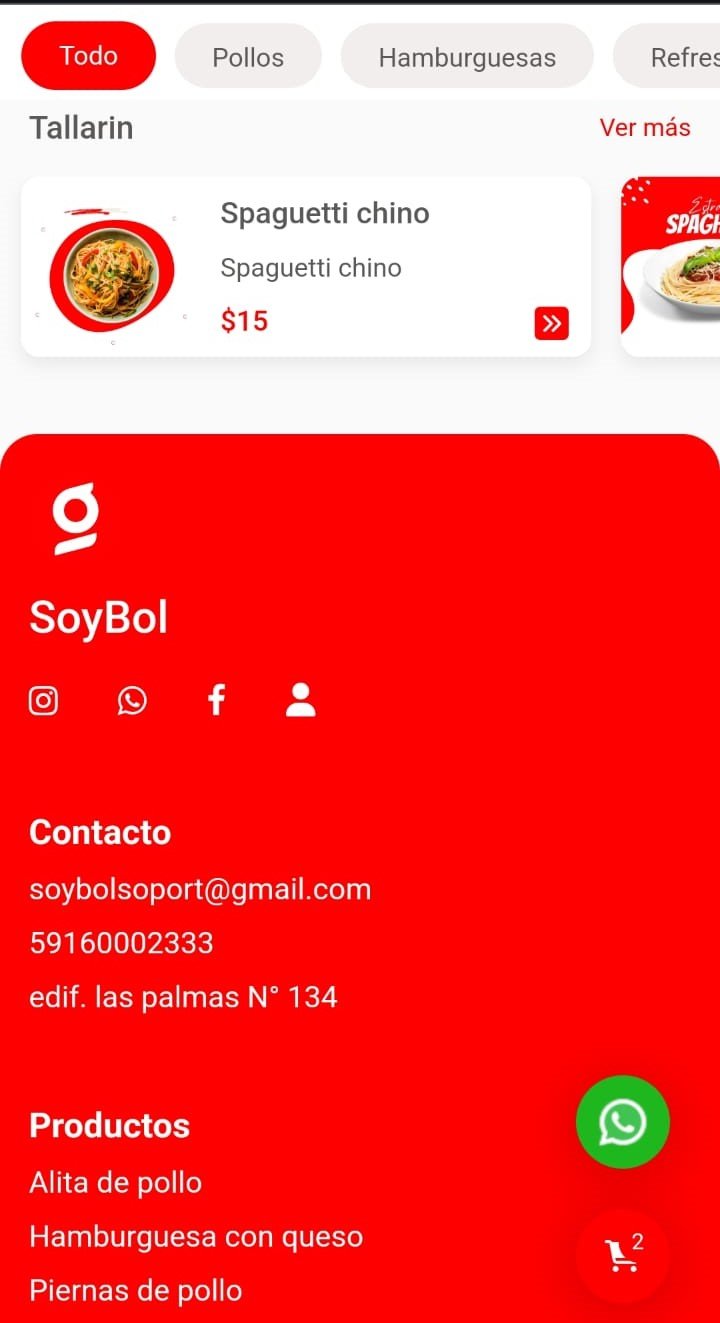Viewport: 720px width, 1323px height.
Task: Open Ver más for Tallarin
Action: tap(645, 128)
